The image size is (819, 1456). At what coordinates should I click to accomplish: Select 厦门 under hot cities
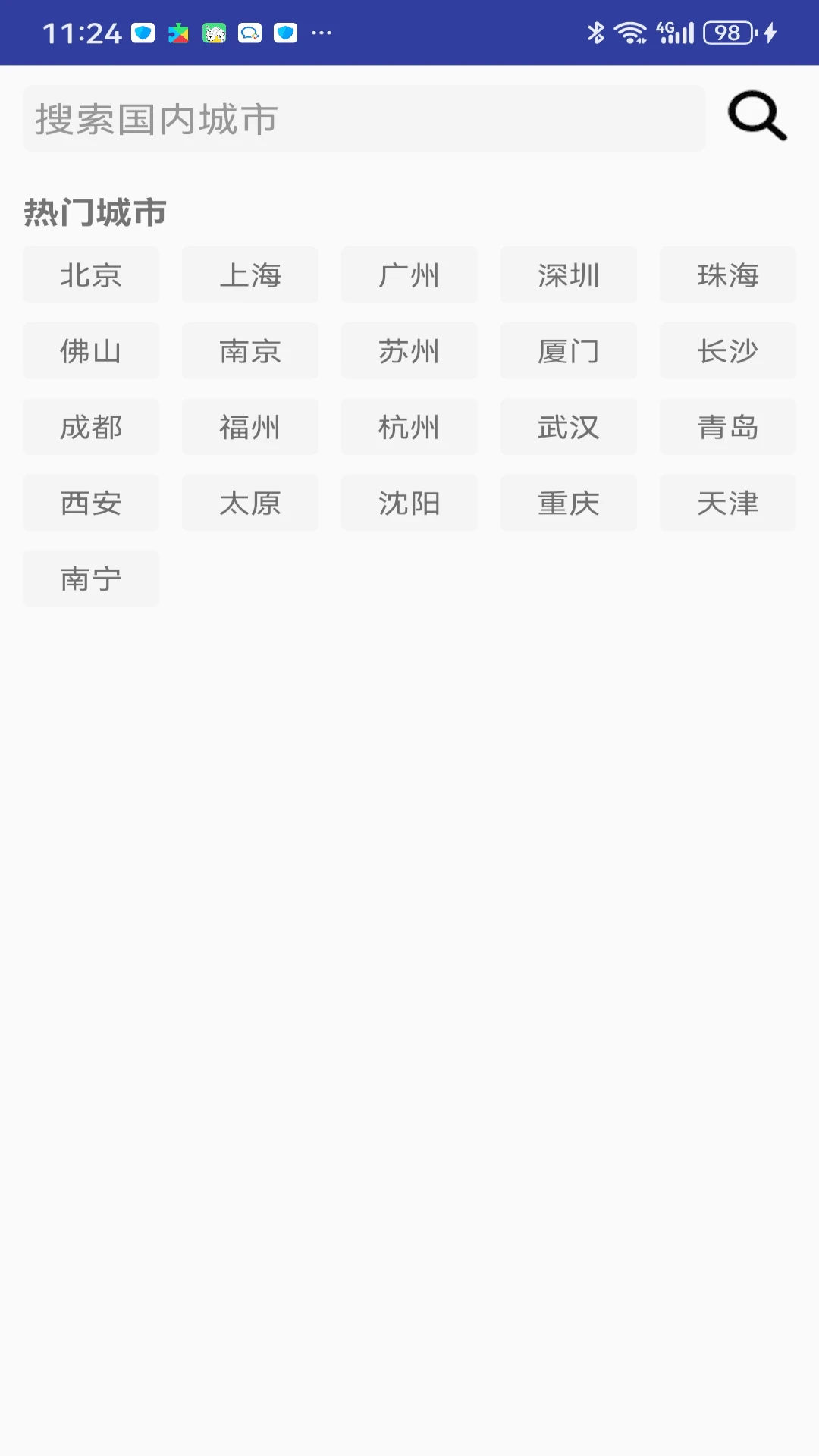(x=569, y=351)
